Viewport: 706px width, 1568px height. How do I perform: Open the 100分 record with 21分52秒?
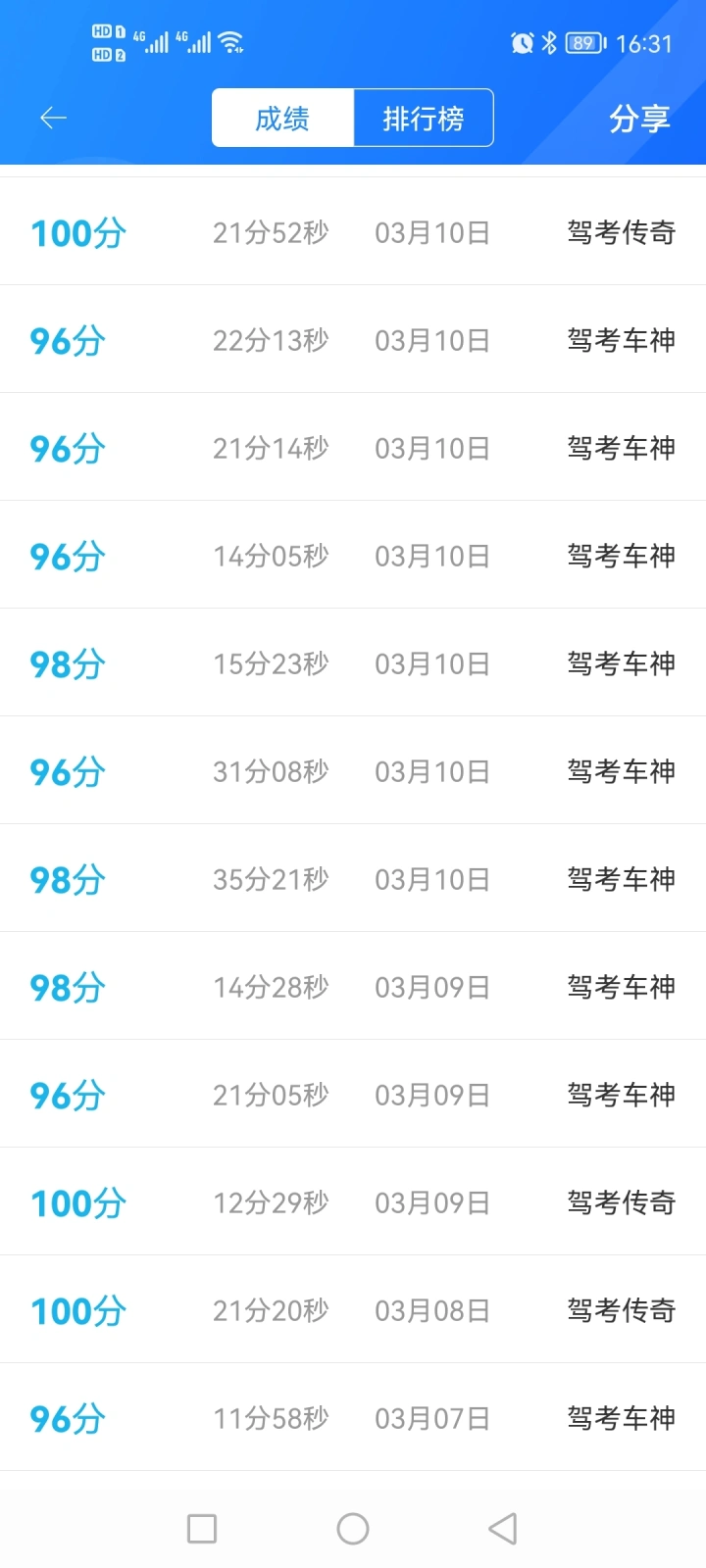[x=353, y=232]
